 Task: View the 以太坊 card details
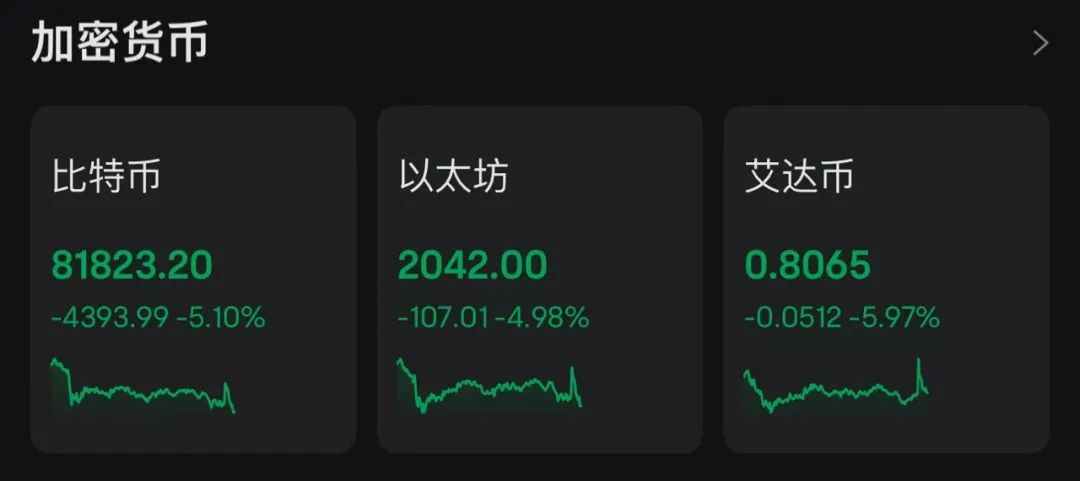click(539, 280)
